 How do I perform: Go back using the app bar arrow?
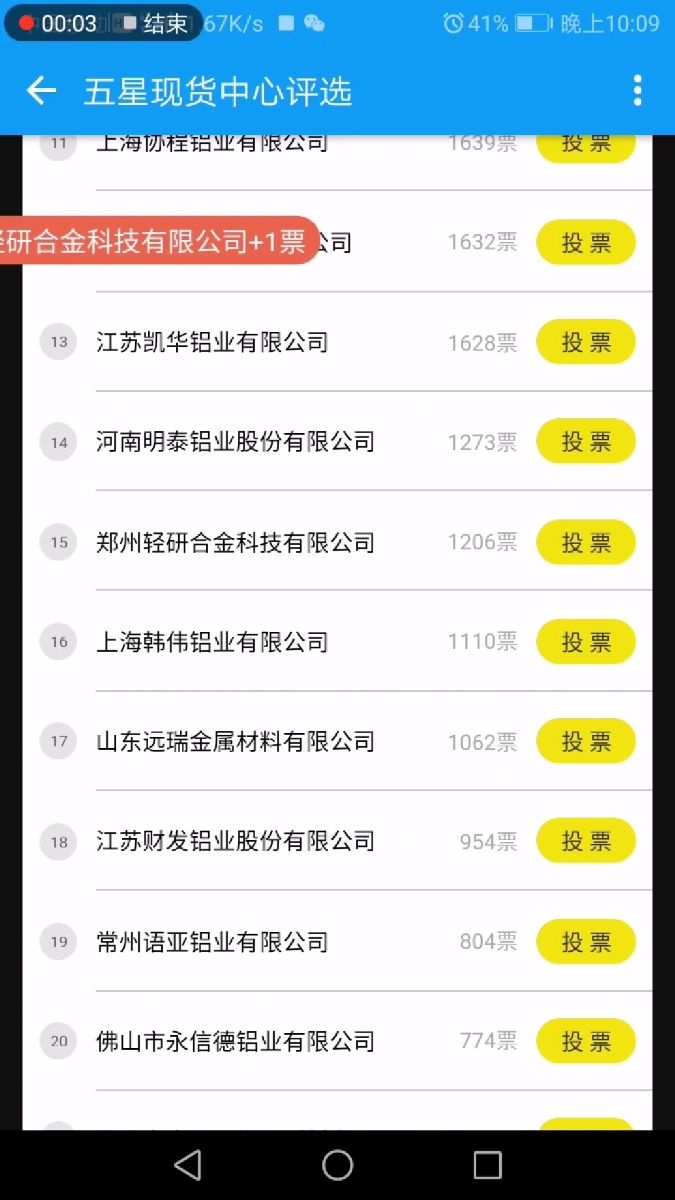point(41,91)
